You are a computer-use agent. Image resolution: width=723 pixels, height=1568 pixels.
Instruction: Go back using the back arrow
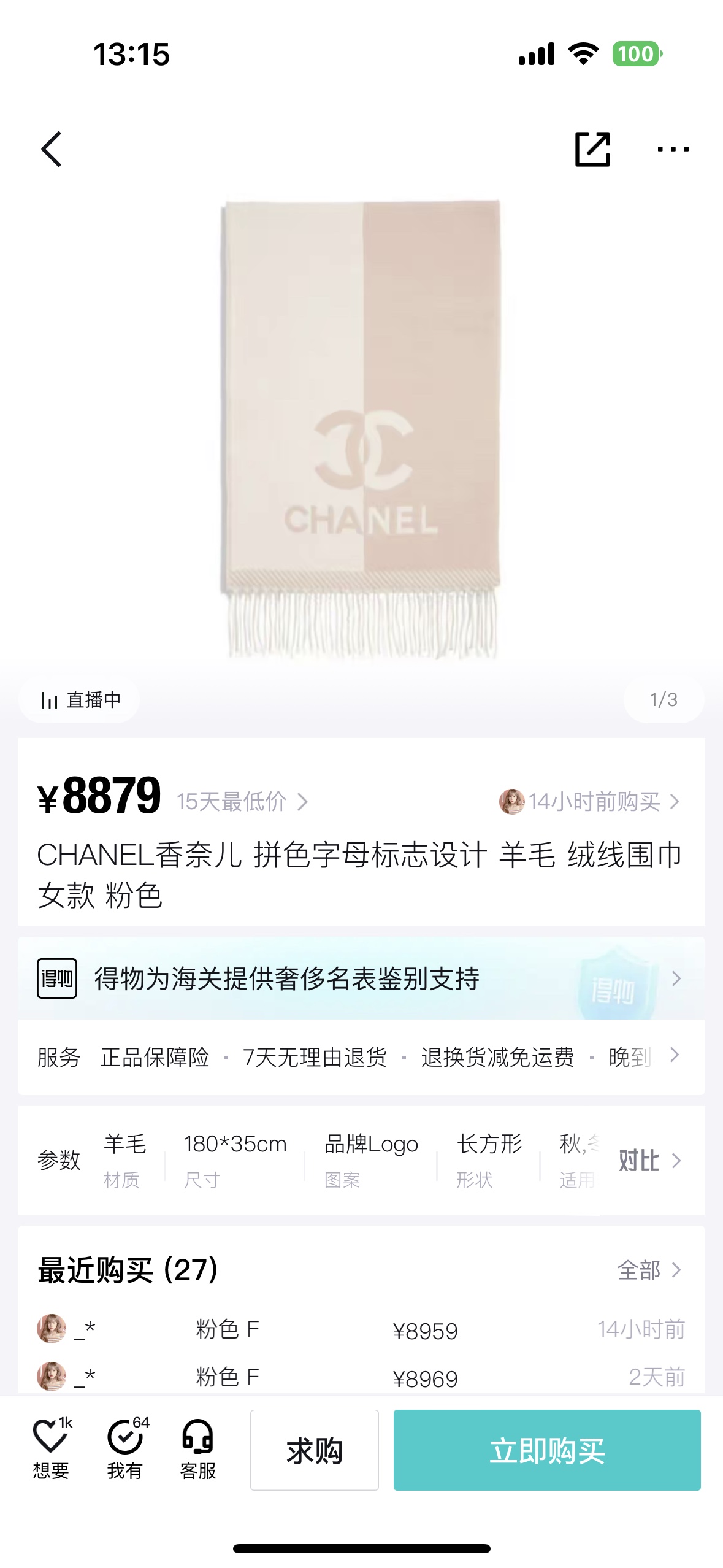coord(52,149)
